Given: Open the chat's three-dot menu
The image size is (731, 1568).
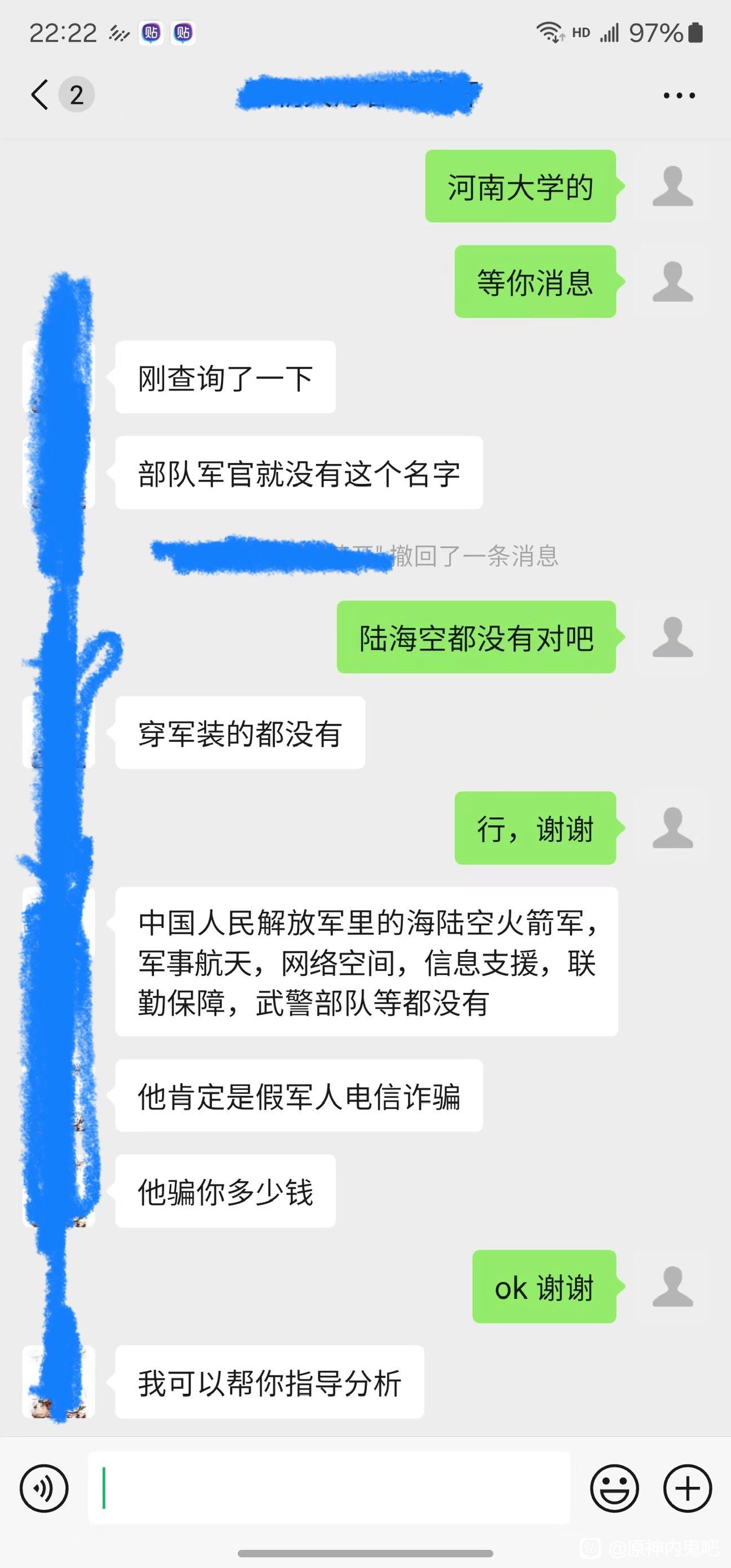Looking at the screenshot, I should tap(679, 95).
